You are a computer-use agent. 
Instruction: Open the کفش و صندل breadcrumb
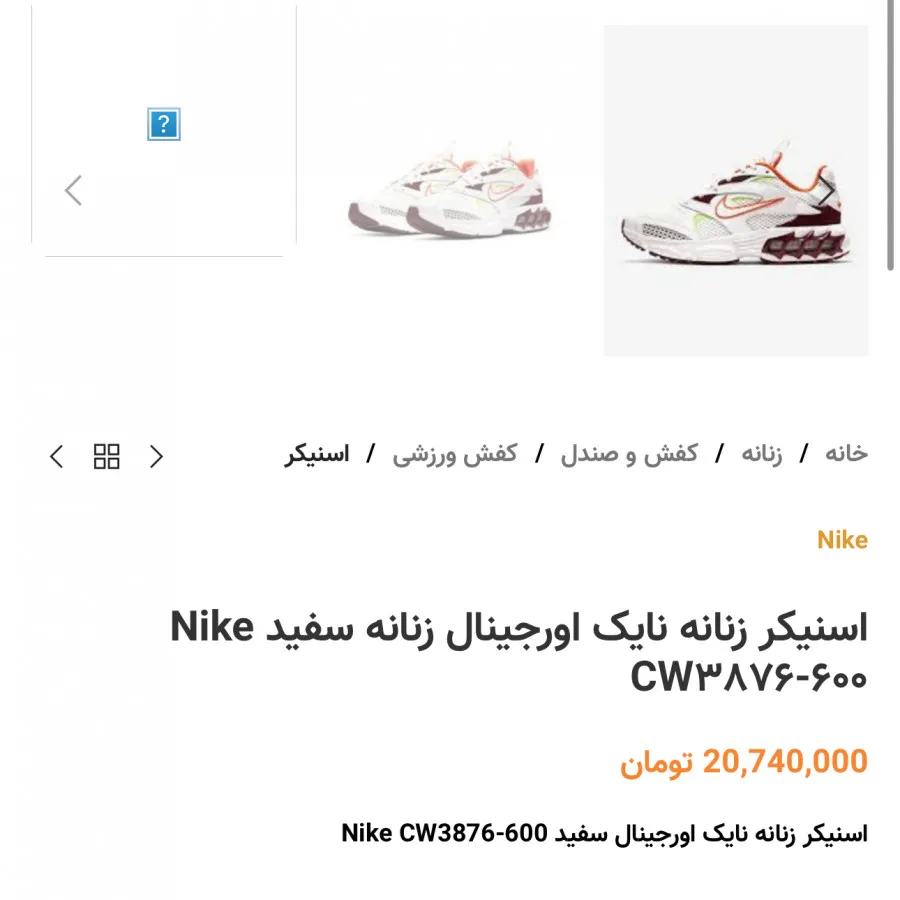629,453
